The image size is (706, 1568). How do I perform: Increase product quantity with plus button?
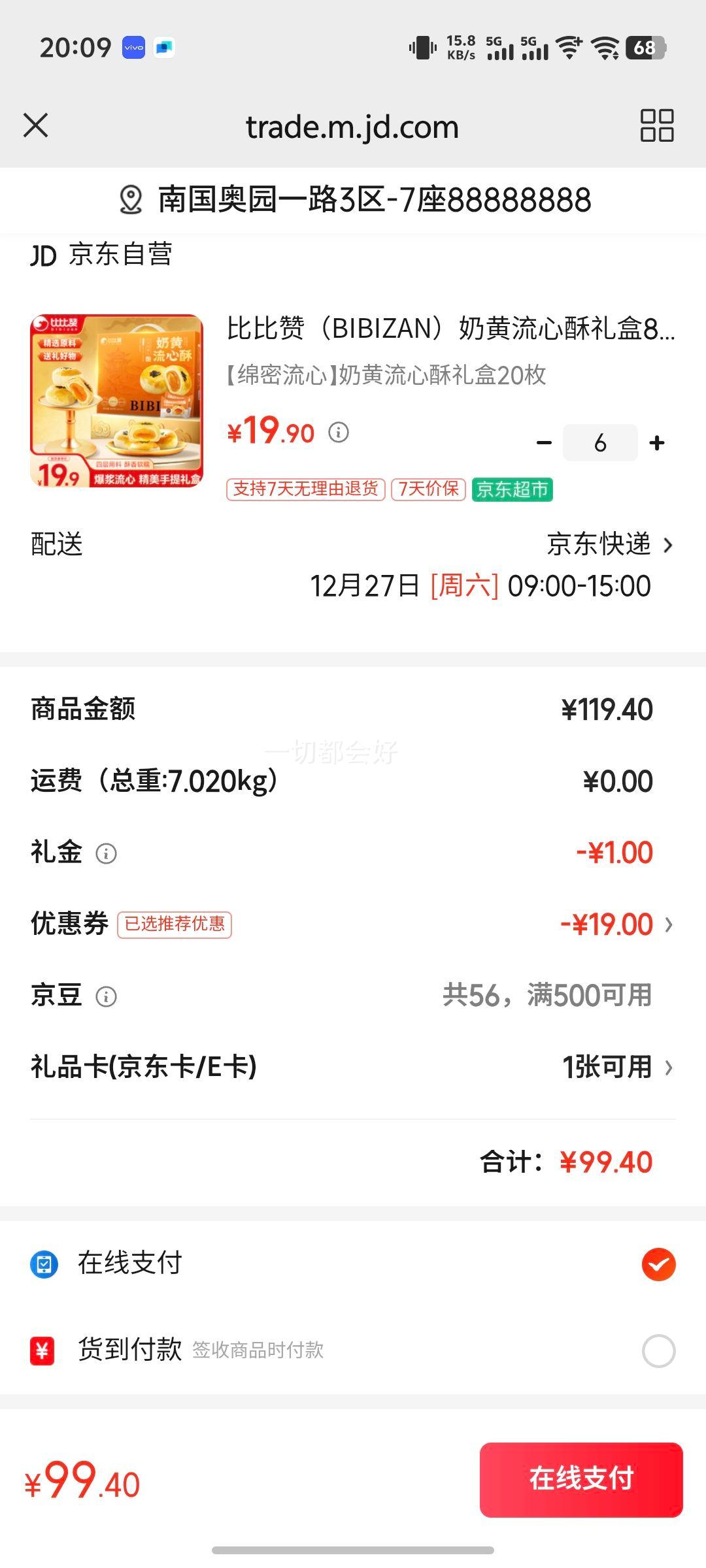click(x=657, y=444)
